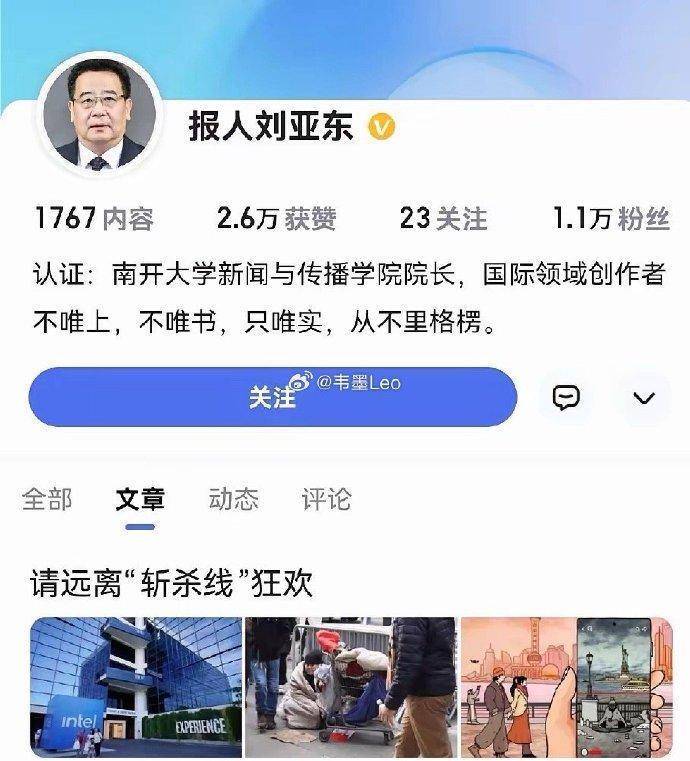Screen dimensions: 690x761
Task: View the 1.1万 粉丝 followers list
Action: (x=611, y=218)
